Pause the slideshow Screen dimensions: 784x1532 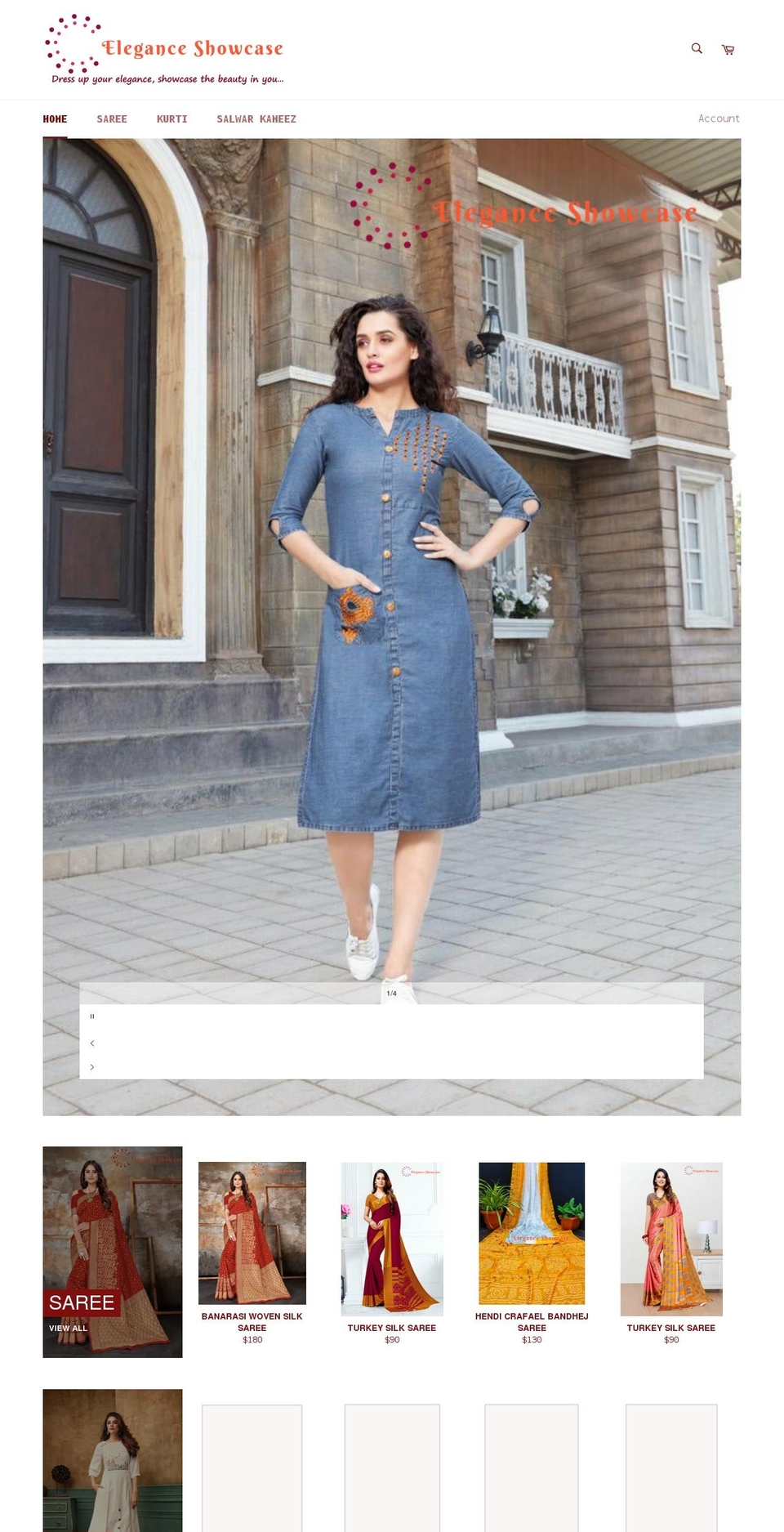tap(92, 1016)
